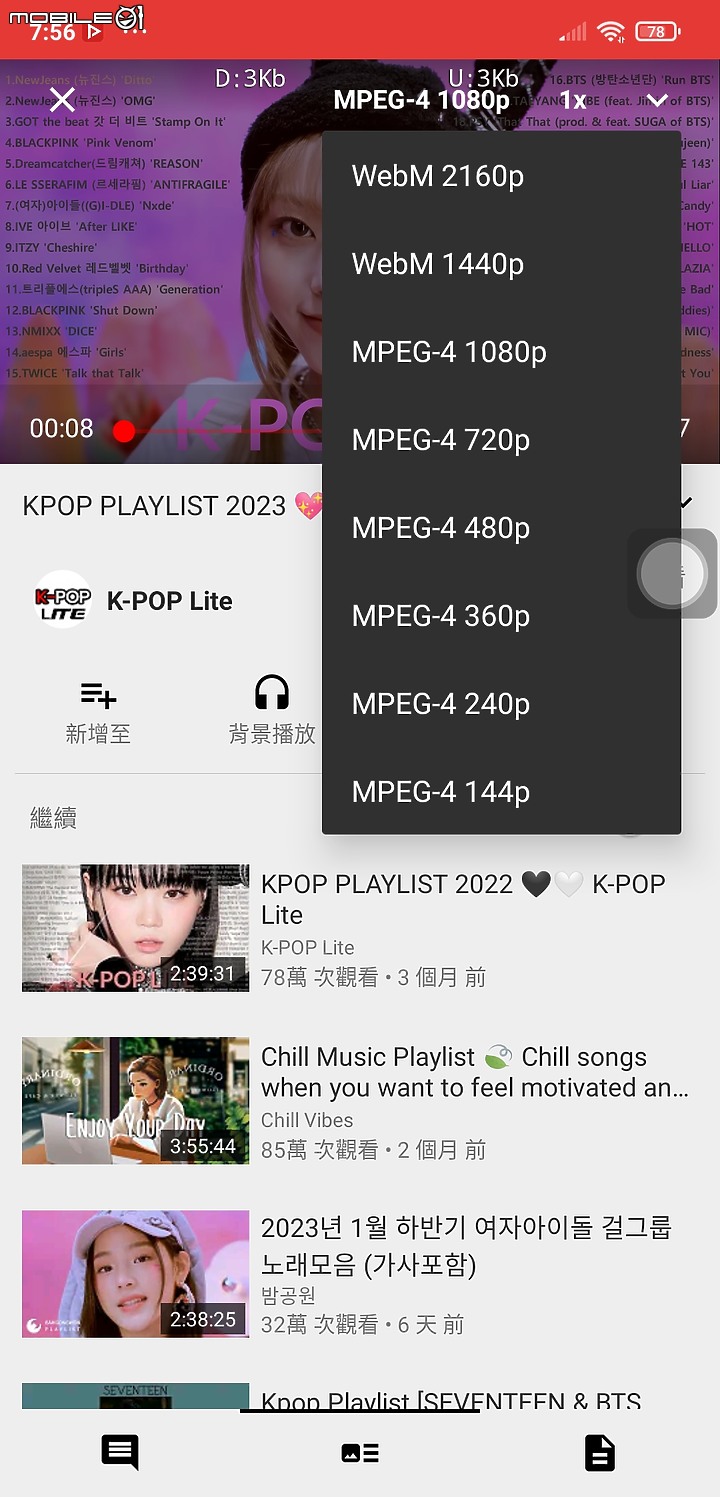Open the description document tab
Image resolution: width=720 pixels, height=1497 pixels.
coord(600,1453)
